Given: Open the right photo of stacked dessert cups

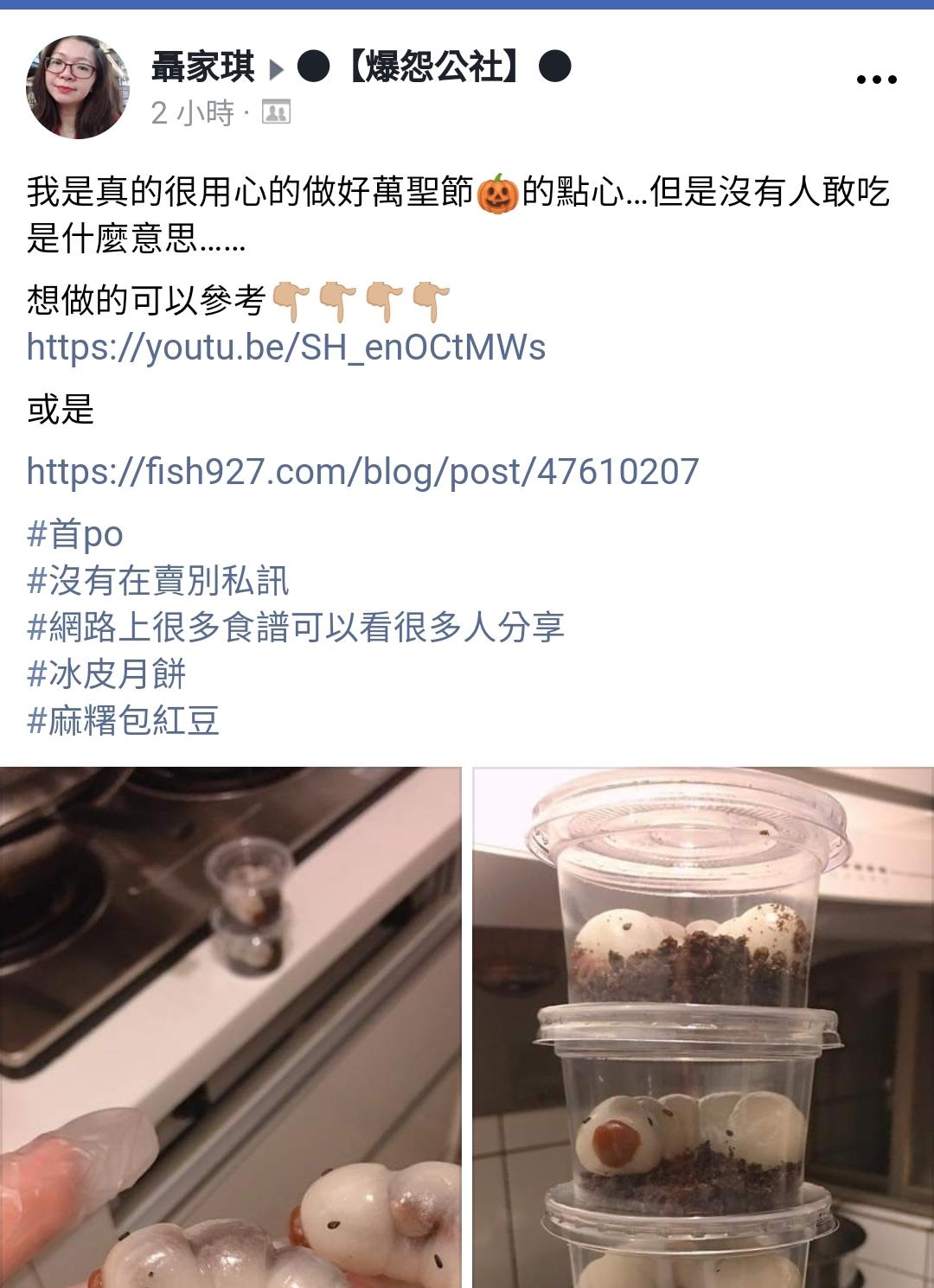Looking at the screenshot, I should tap(702, 1027).
